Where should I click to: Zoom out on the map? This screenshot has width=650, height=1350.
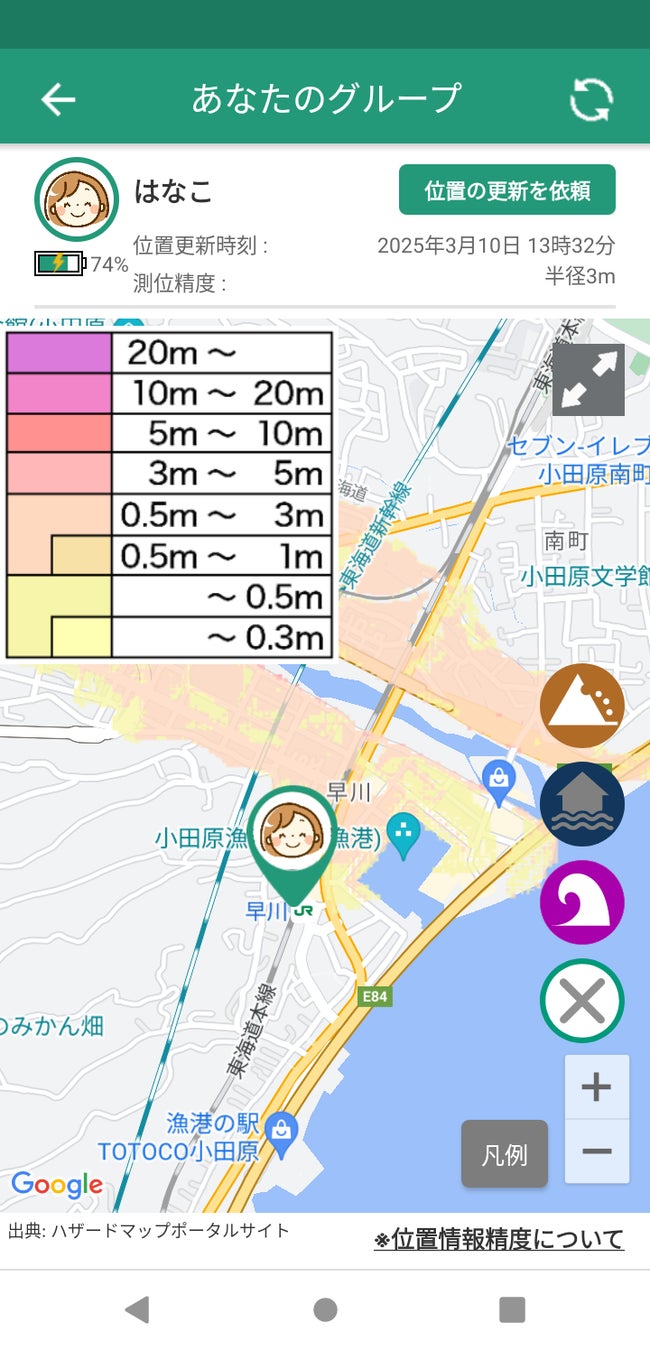(597, 1151)
